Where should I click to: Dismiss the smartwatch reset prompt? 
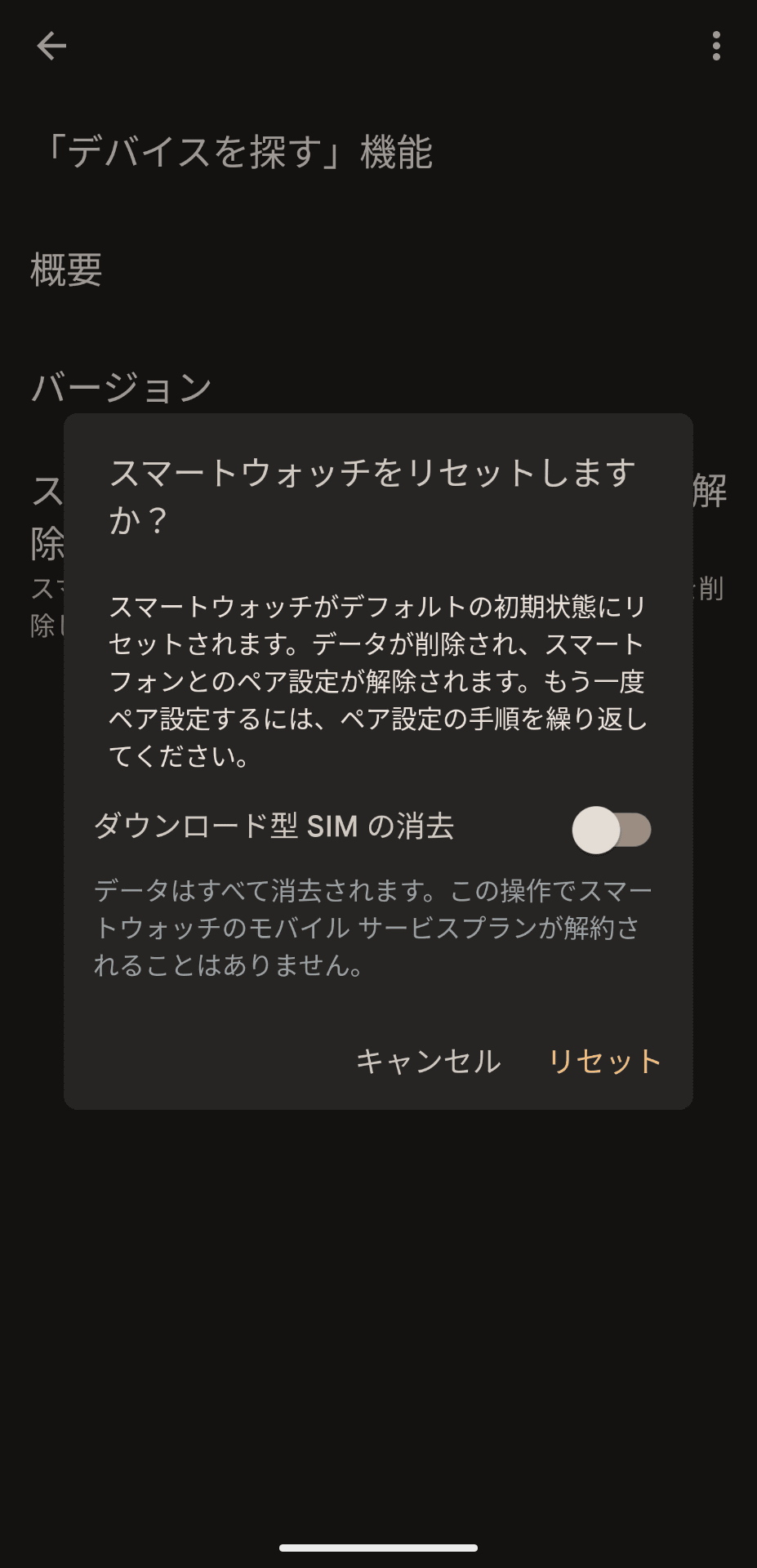[428, 1062]
